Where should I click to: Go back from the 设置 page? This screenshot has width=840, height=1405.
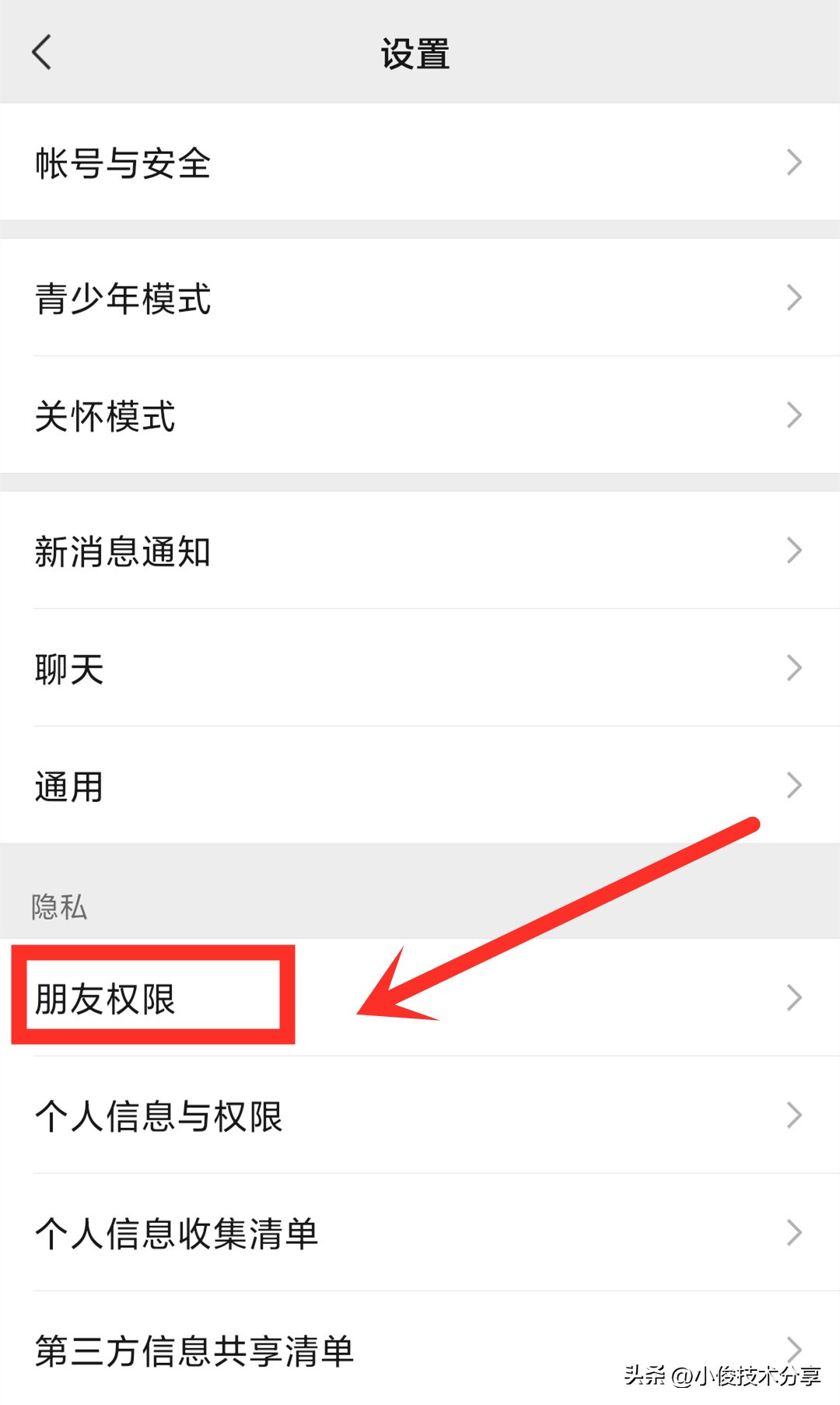tap(42, 53)
